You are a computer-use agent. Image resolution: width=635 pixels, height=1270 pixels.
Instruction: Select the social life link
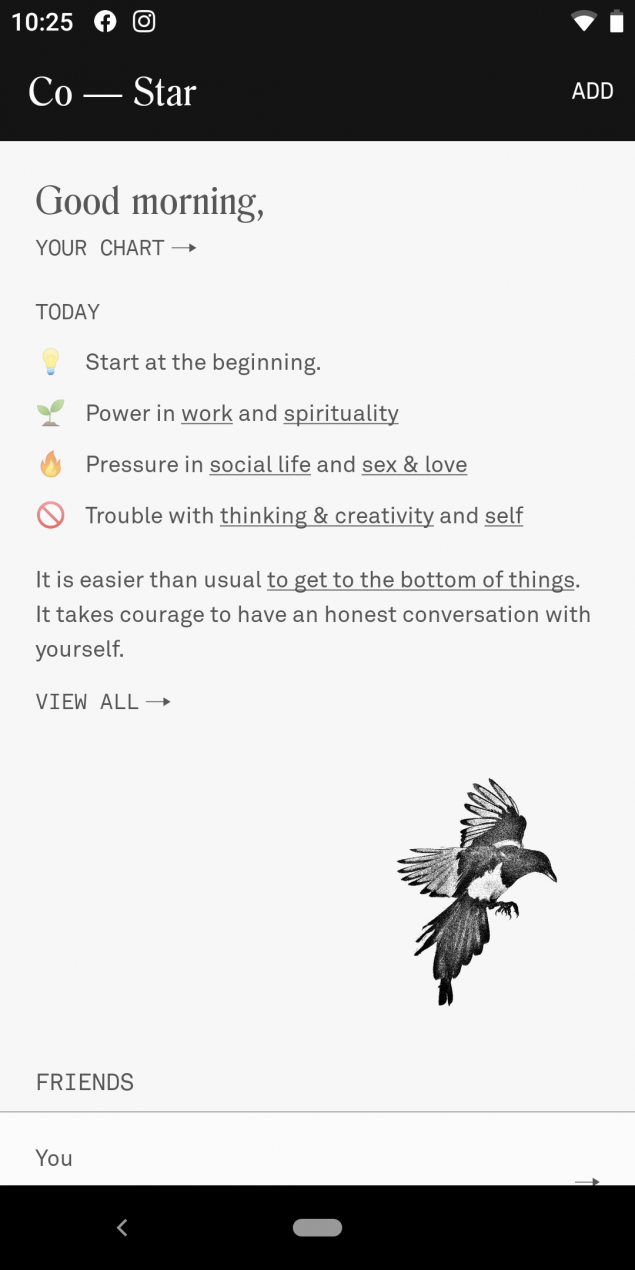260,464
